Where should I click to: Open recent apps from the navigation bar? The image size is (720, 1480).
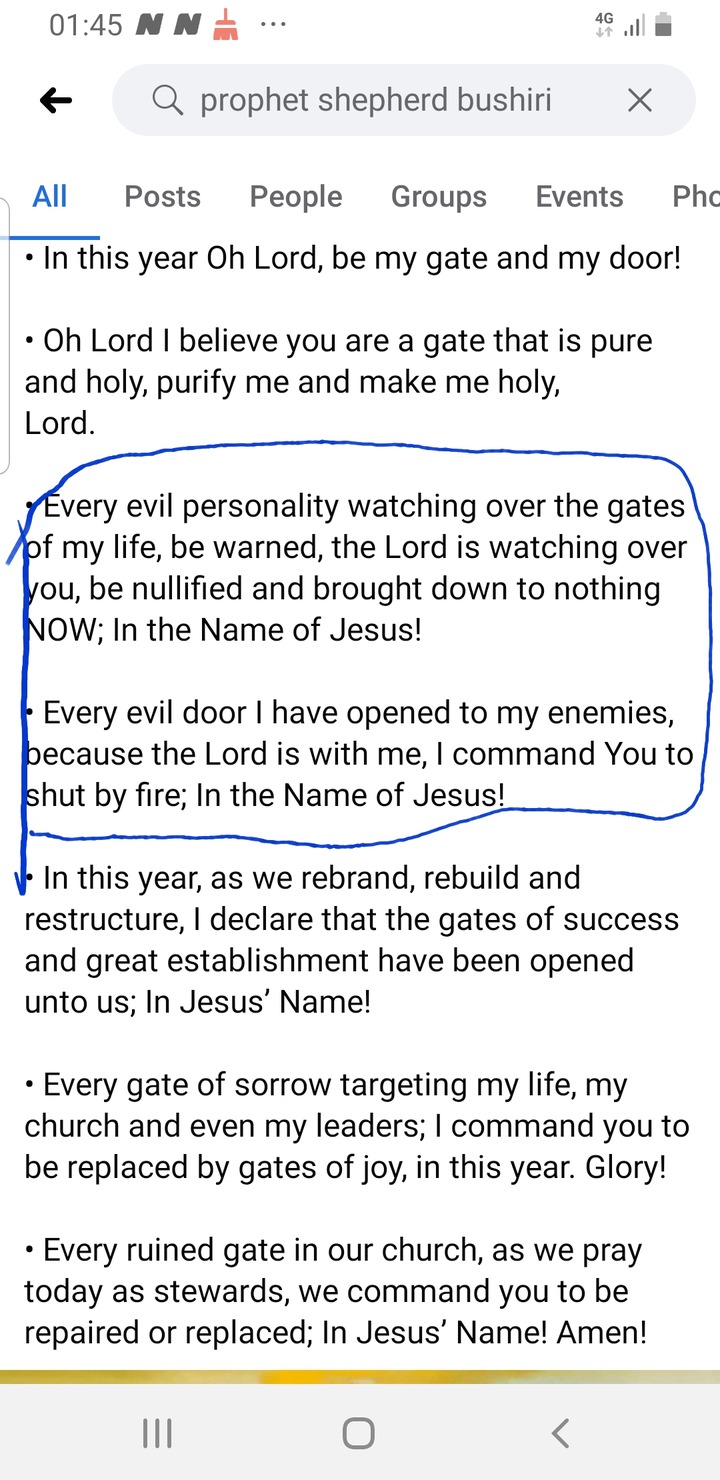157,1433
